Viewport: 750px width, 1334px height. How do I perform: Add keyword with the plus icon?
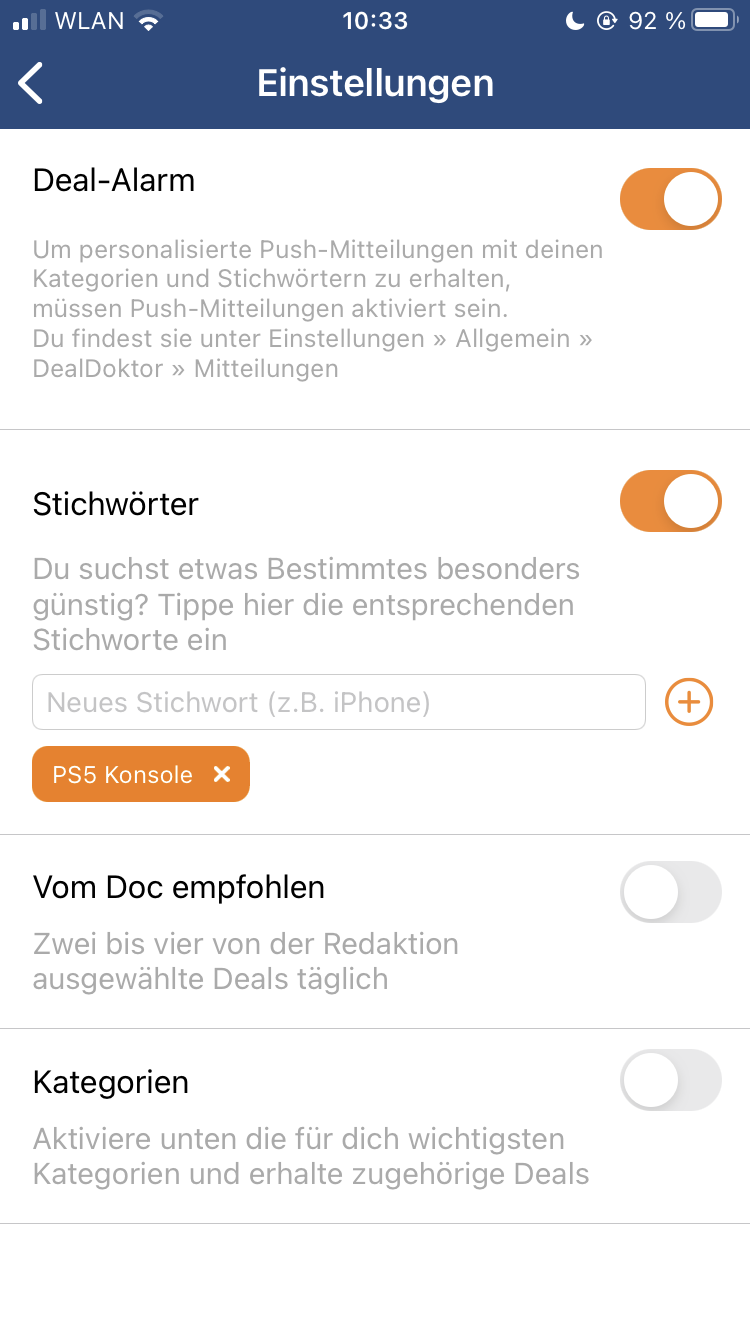689,702
